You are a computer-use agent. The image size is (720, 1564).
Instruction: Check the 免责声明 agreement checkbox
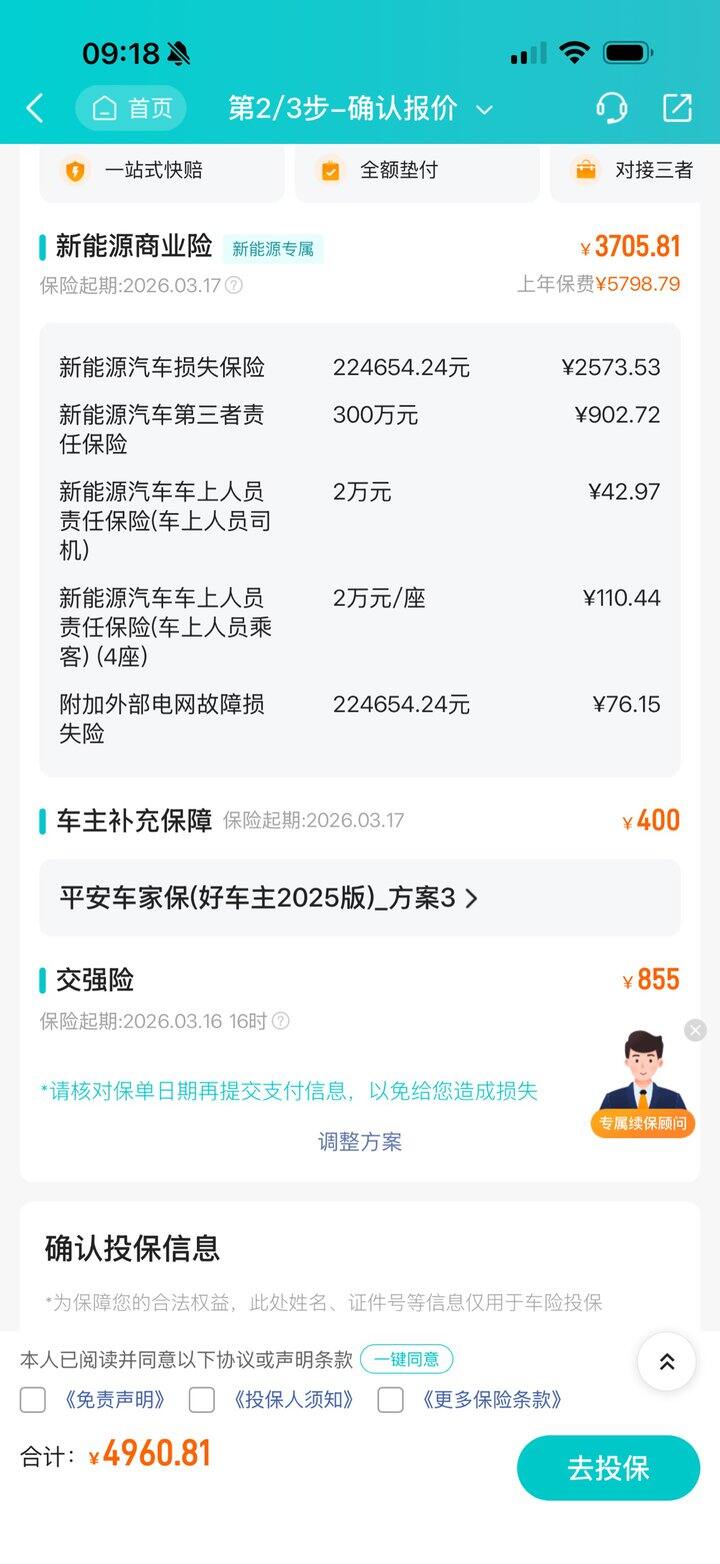[x=32, y=1400]
